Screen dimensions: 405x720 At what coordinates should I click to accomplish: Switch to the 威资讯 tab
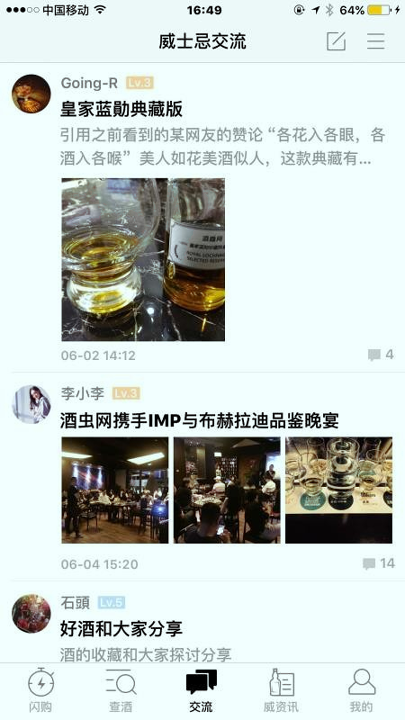point(281,691)
